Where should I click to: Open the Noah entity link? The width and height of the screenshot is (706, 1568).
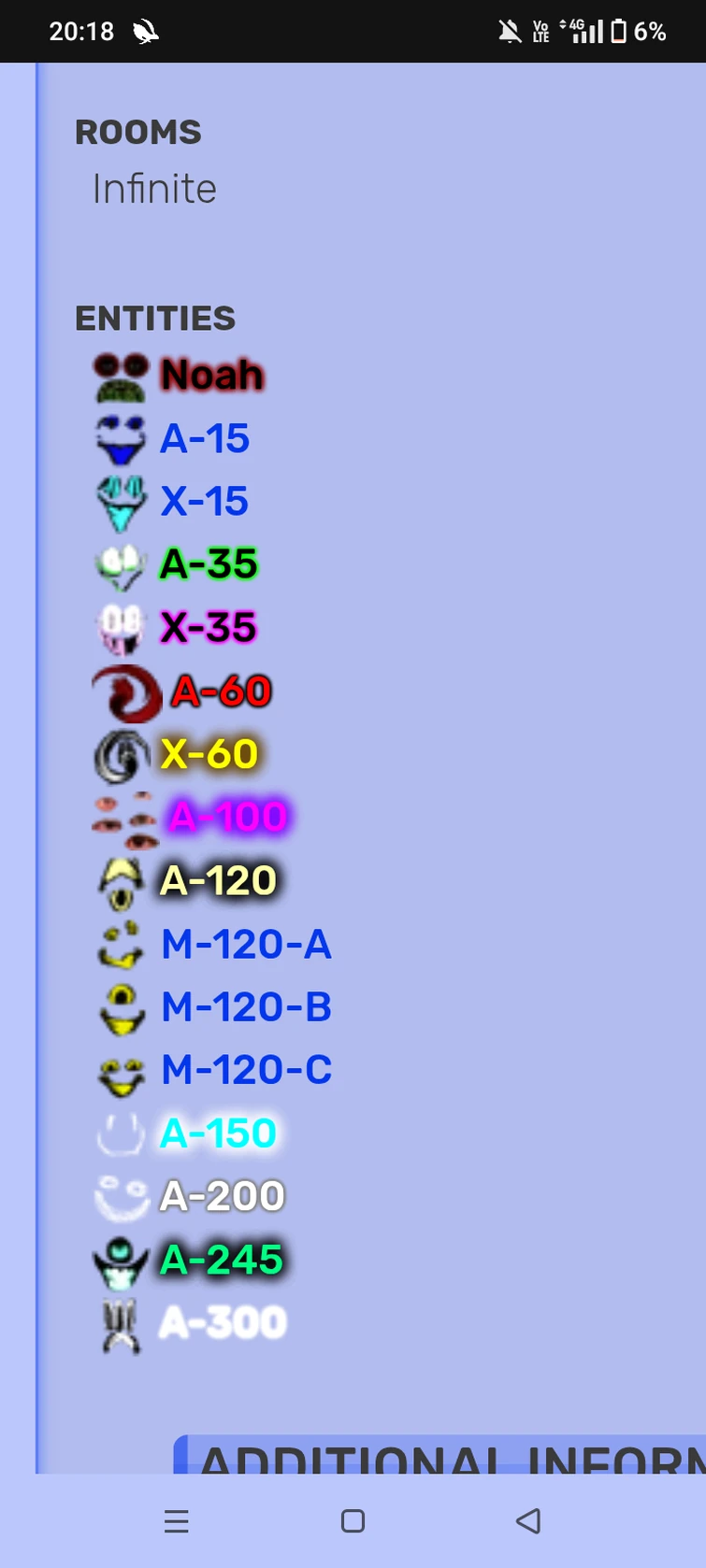tap(212, 375)
